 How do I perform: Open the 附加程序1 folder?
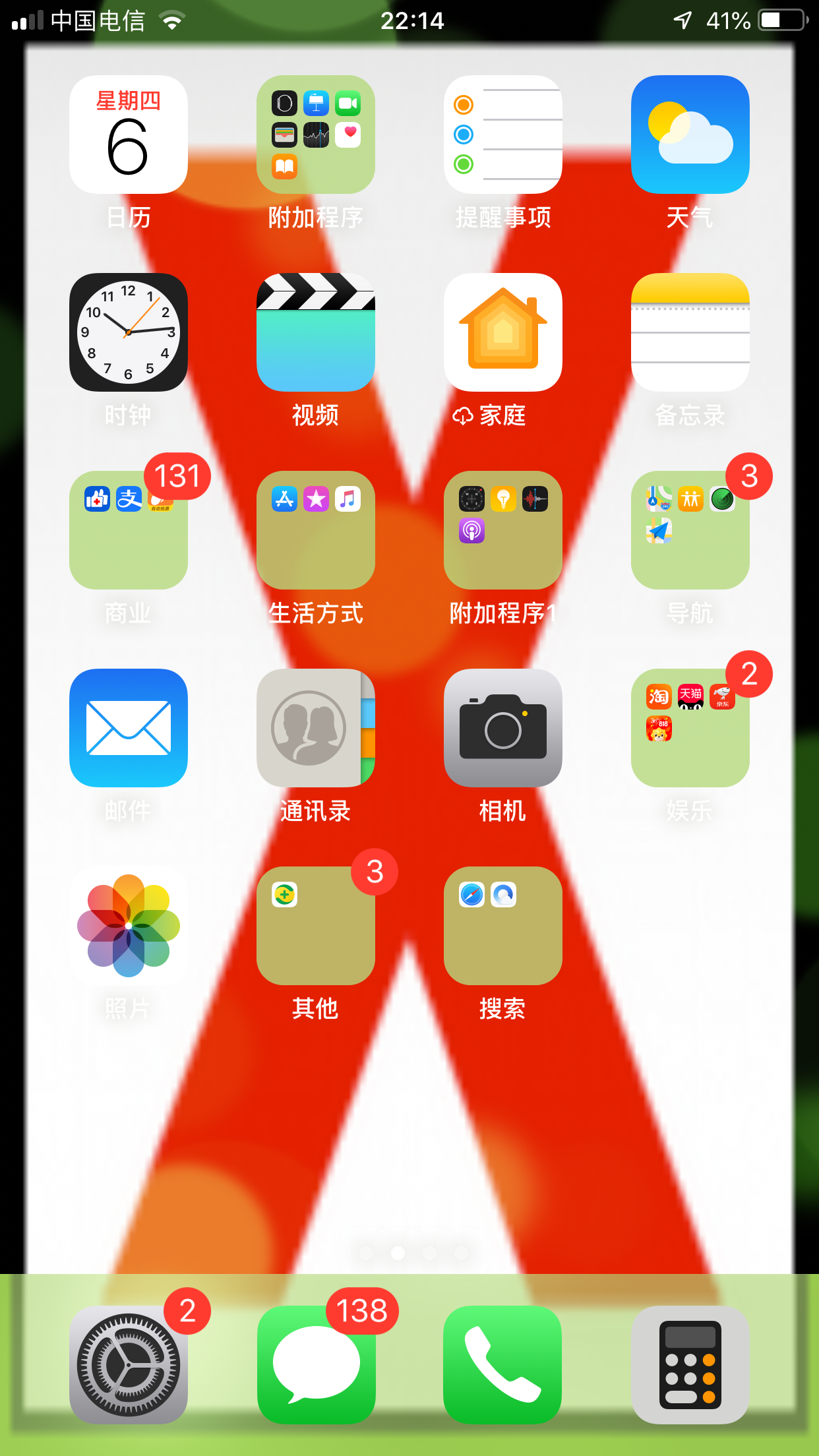[503, 530]
